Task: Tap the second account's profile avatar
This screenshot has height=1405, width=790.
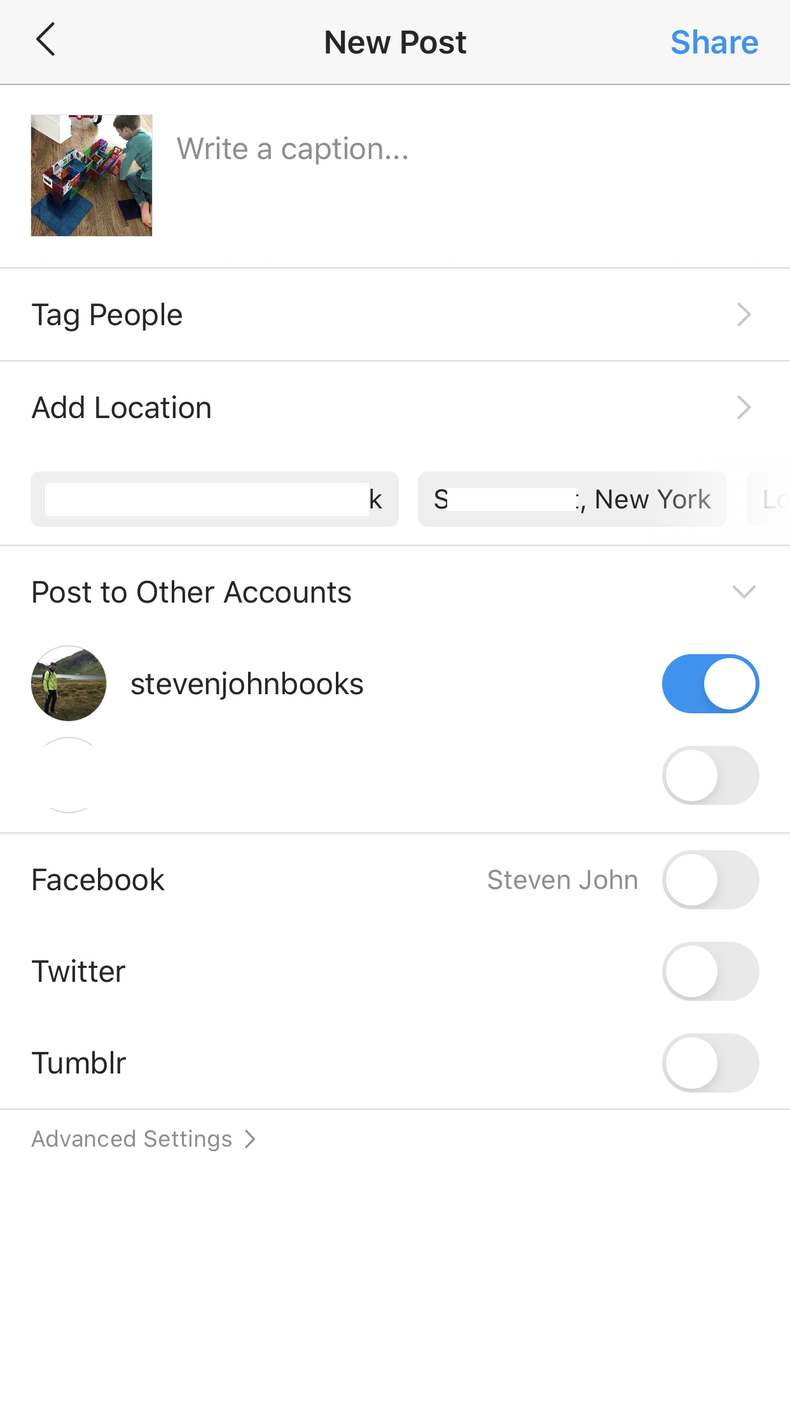Action: coord(68,775)
